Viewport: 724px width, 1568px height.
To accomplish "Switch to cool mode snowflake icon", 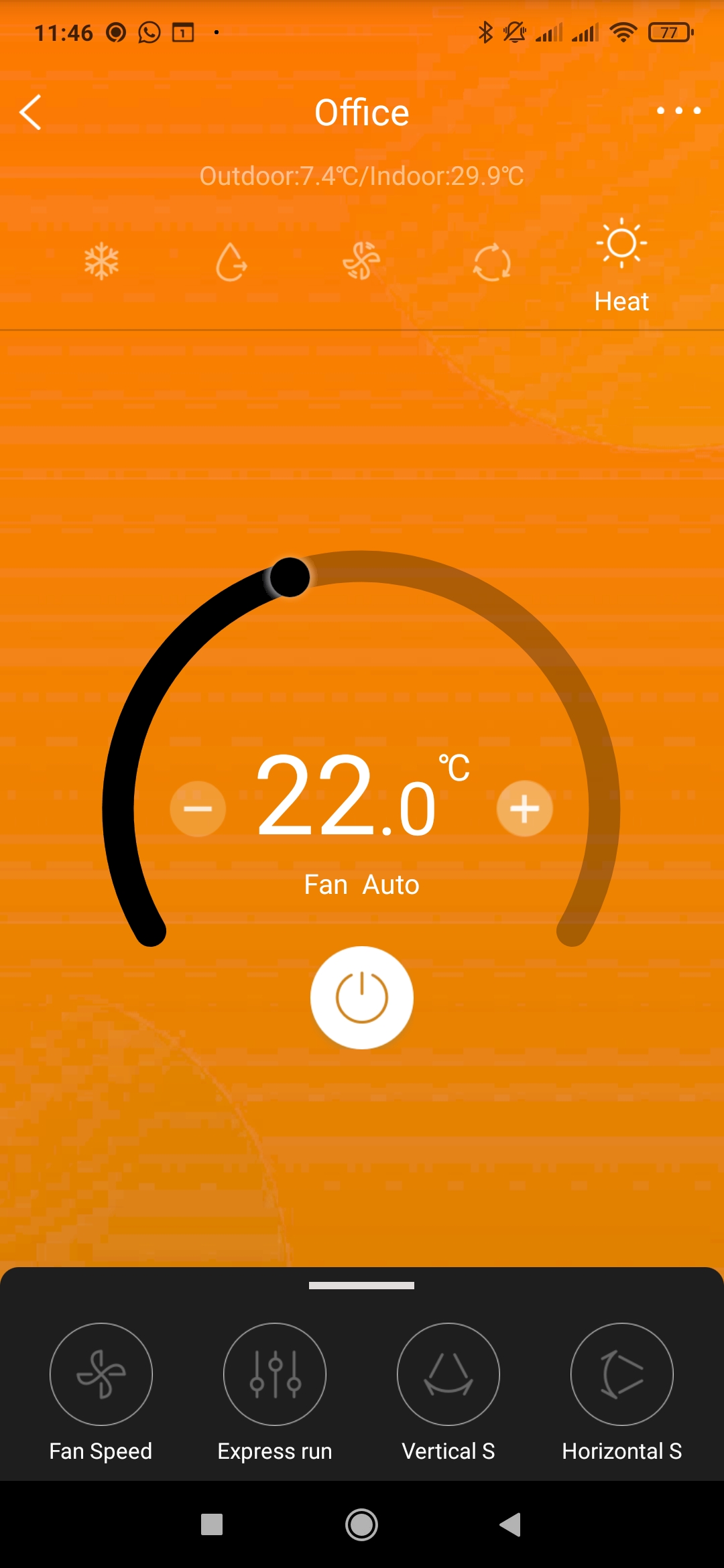I will pos(101,262).
